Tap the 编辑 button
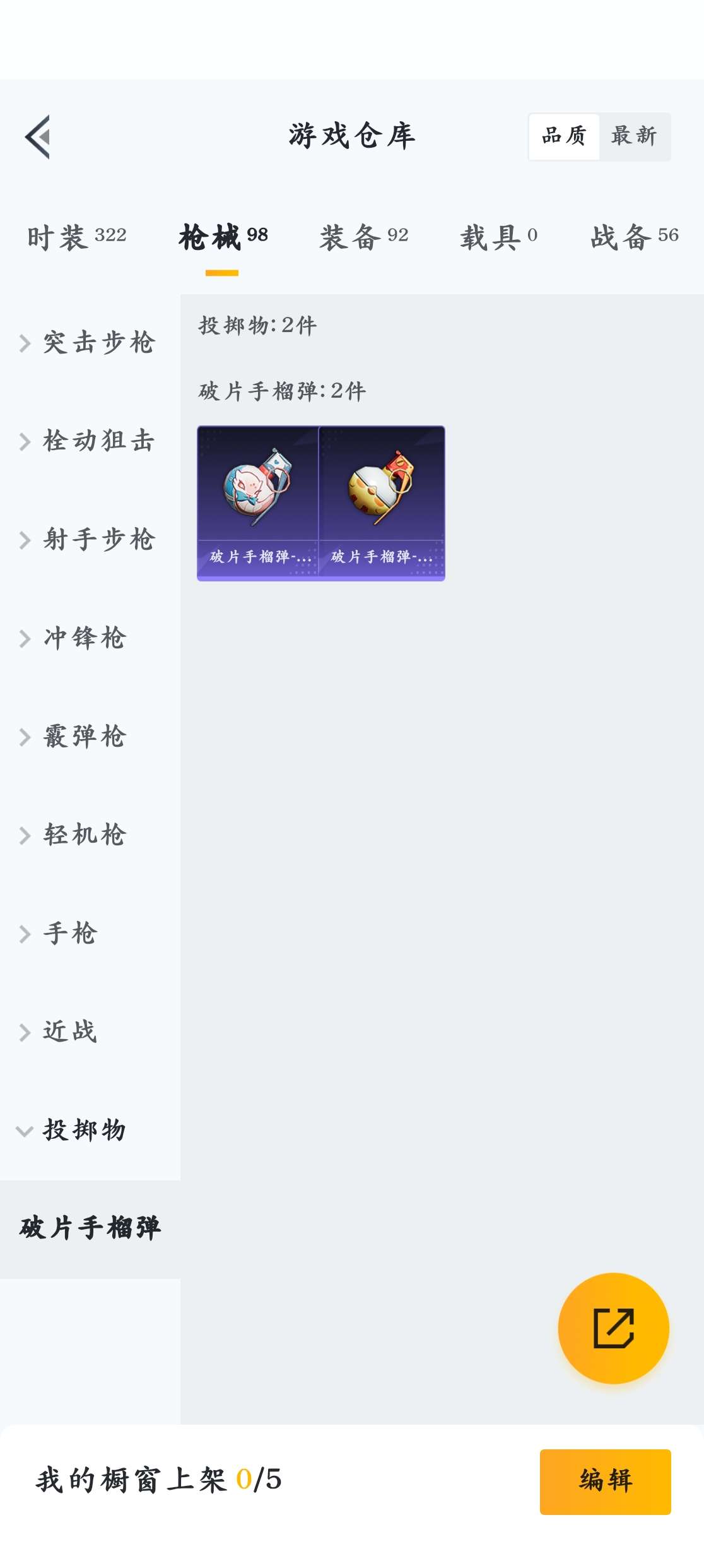The height and width of the screenshot is (1568, 704). point(605,1482)
